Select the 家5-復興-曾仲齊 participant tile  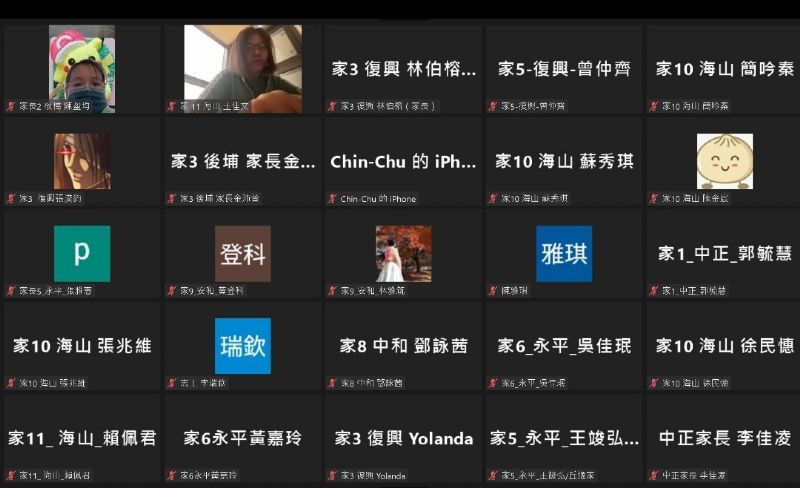point(564,69)
